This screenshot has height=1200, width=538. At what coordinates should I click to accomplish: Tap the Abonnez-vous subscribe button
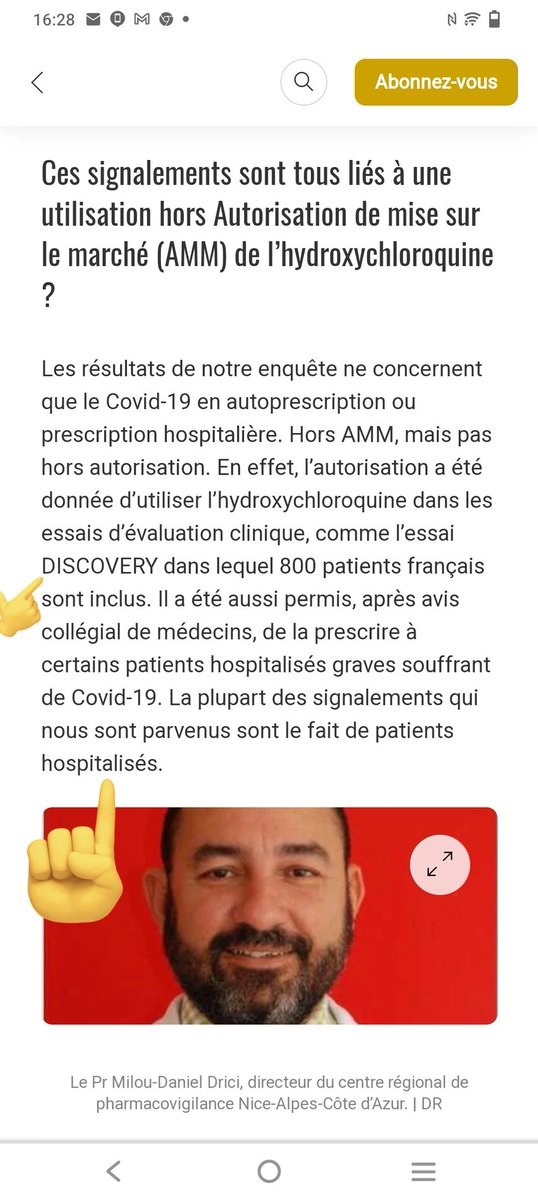click(436, 82)
